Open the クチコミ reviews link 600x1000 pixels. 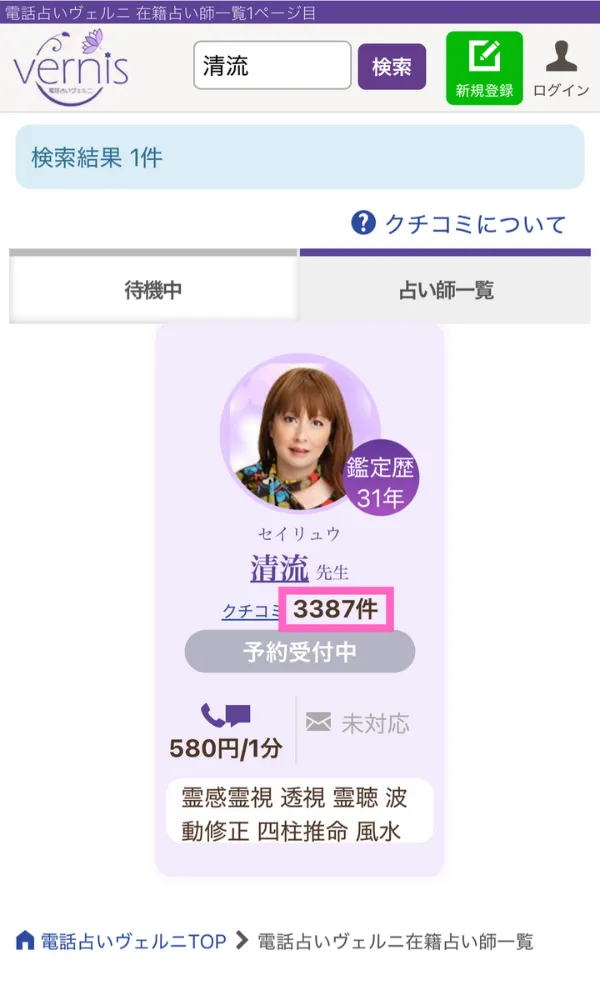pyautogui.click(x=251, y=611)
